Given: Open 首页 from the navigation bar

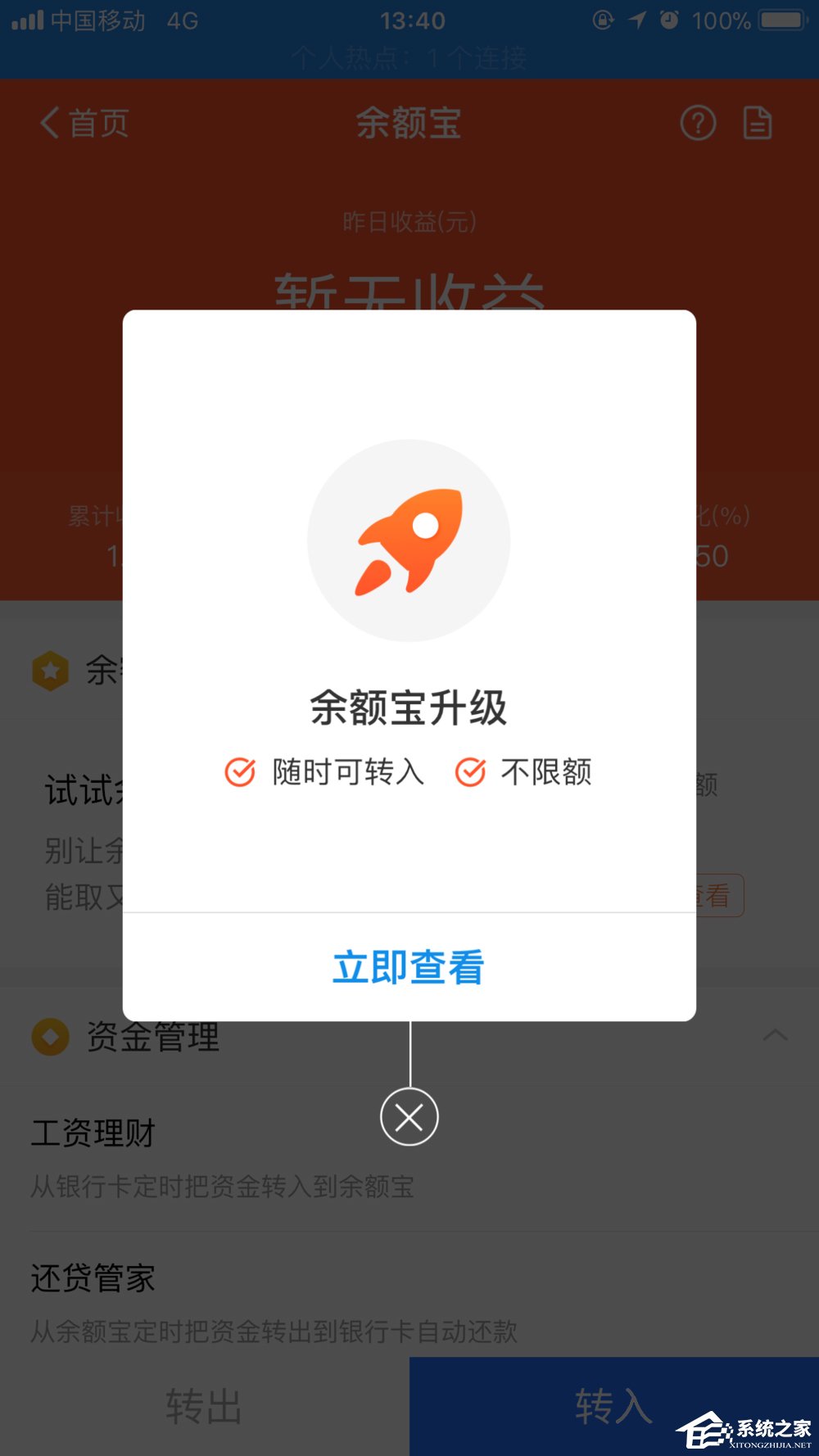Looking at the screenshot, I should click(98, 124).
